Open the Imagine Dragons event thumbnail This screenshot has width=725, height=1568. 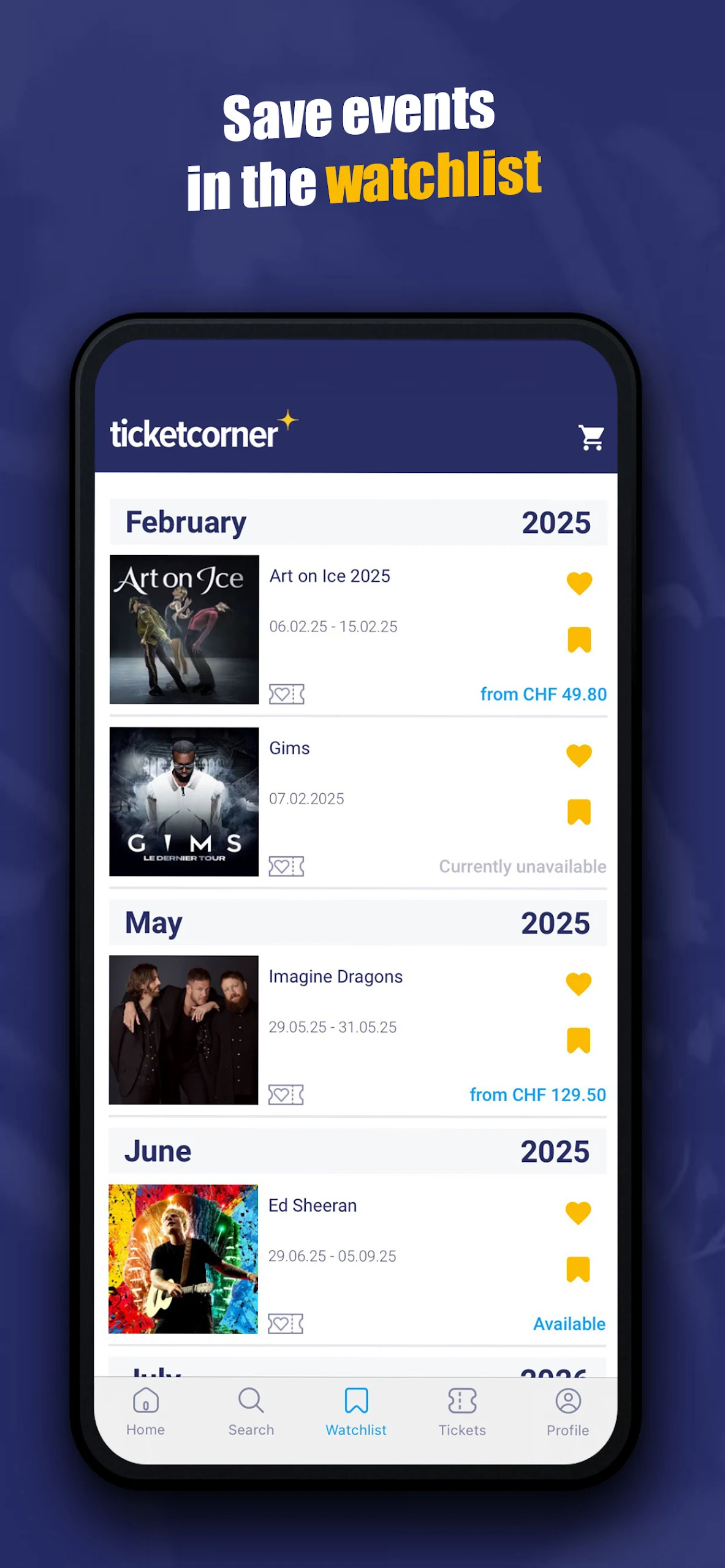tap(183, 1031)
